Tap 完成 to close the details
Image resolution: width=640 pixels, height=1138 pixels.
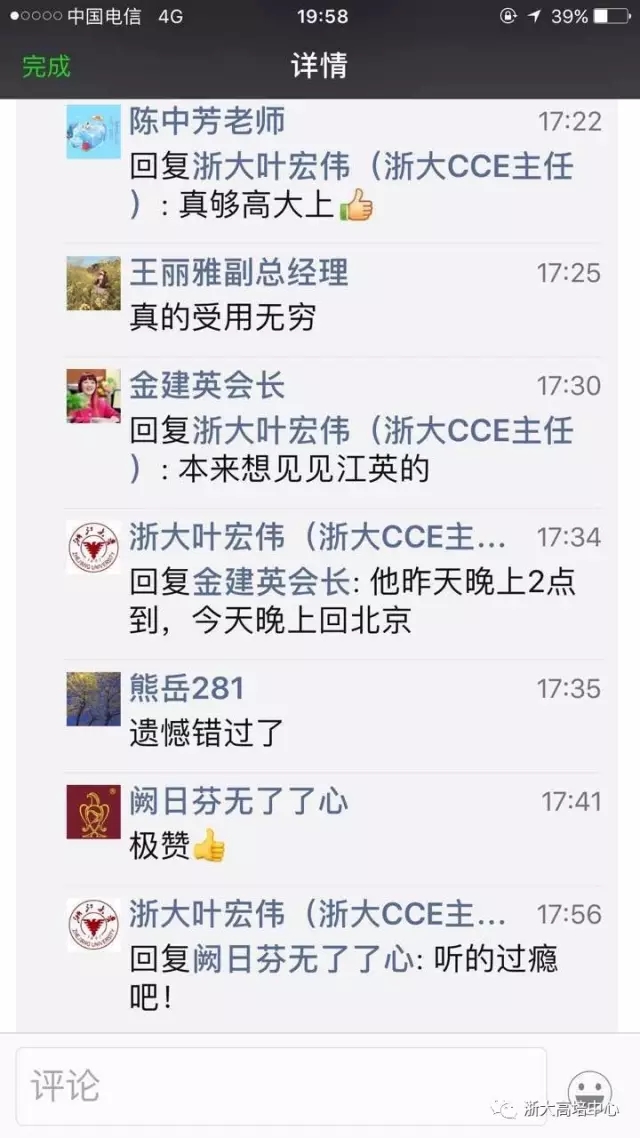pyautogui.click(x=46, y=67)
